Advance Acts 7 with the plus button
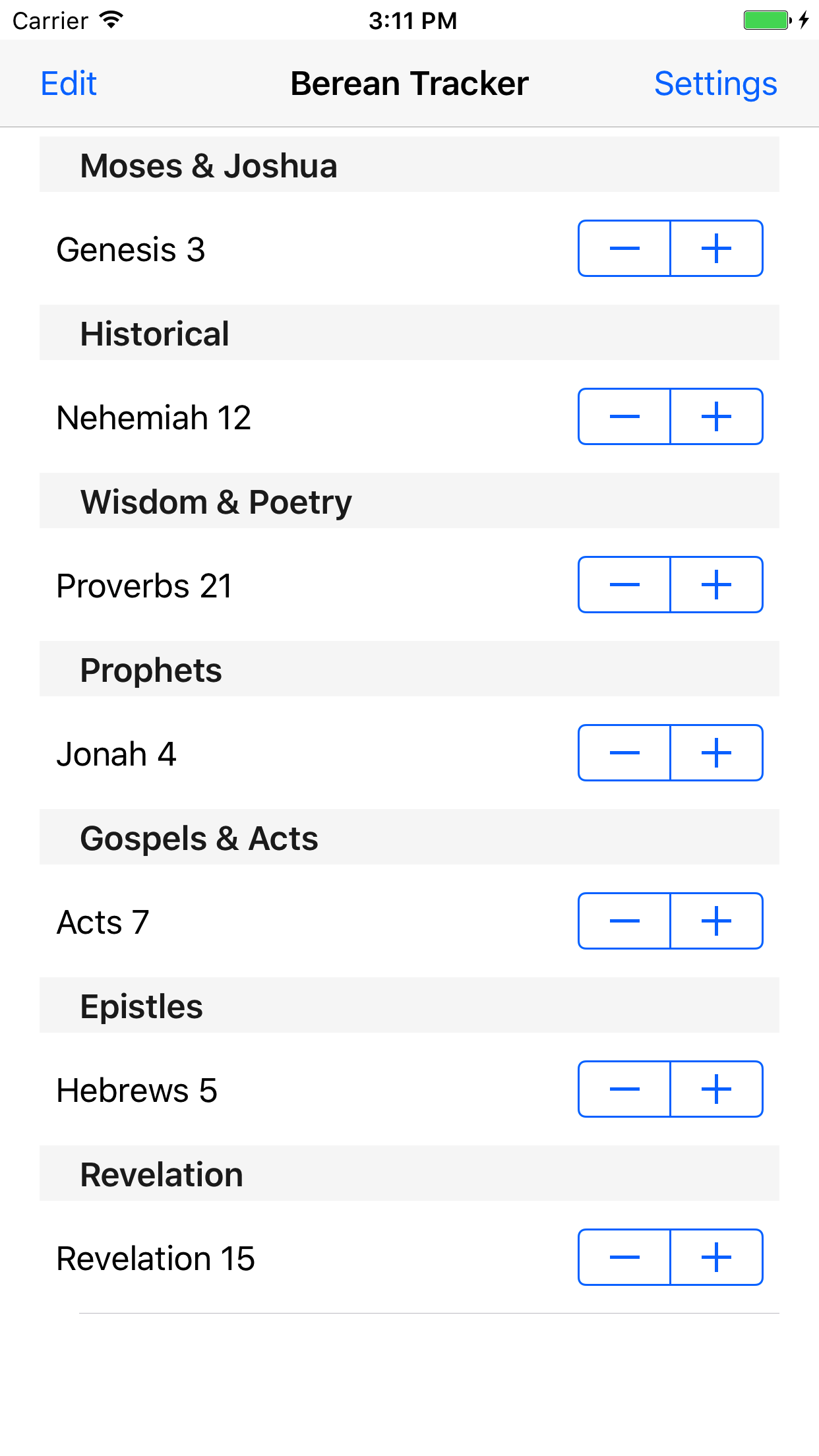This screenshot has height=1456, width=819. click(x=717, y=921)
